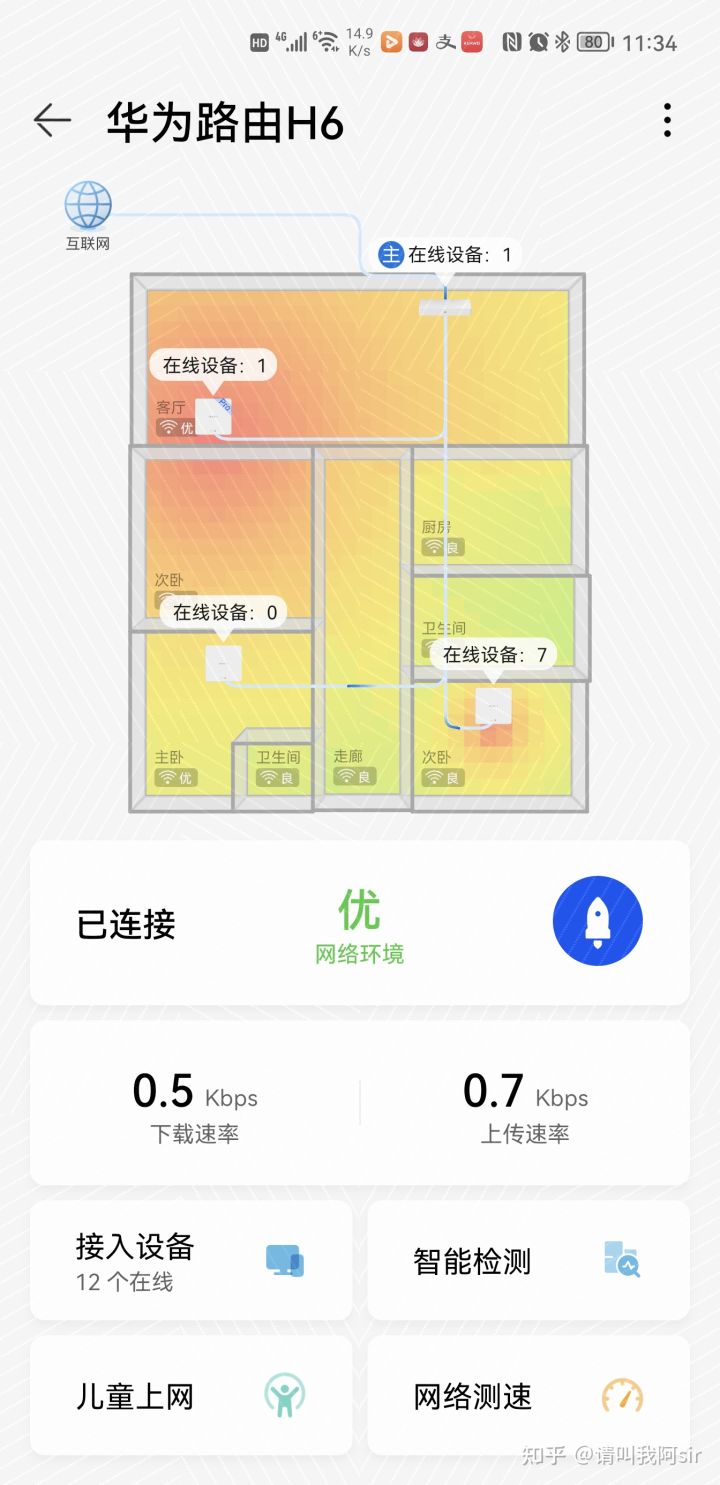Tap the 厨房 Wi-Fi signal badge
This screenshot has width=720, height=1485.
[x=442, y=547]
